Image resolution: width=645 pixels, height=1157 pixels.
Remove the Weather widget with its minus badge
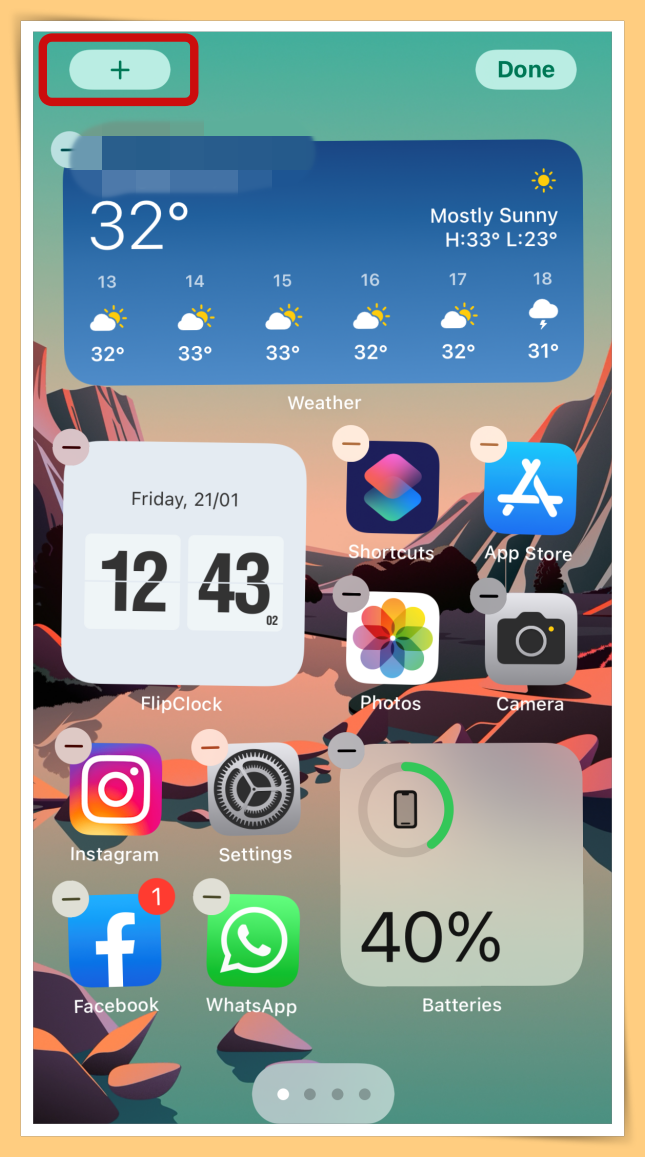(66, 151)
